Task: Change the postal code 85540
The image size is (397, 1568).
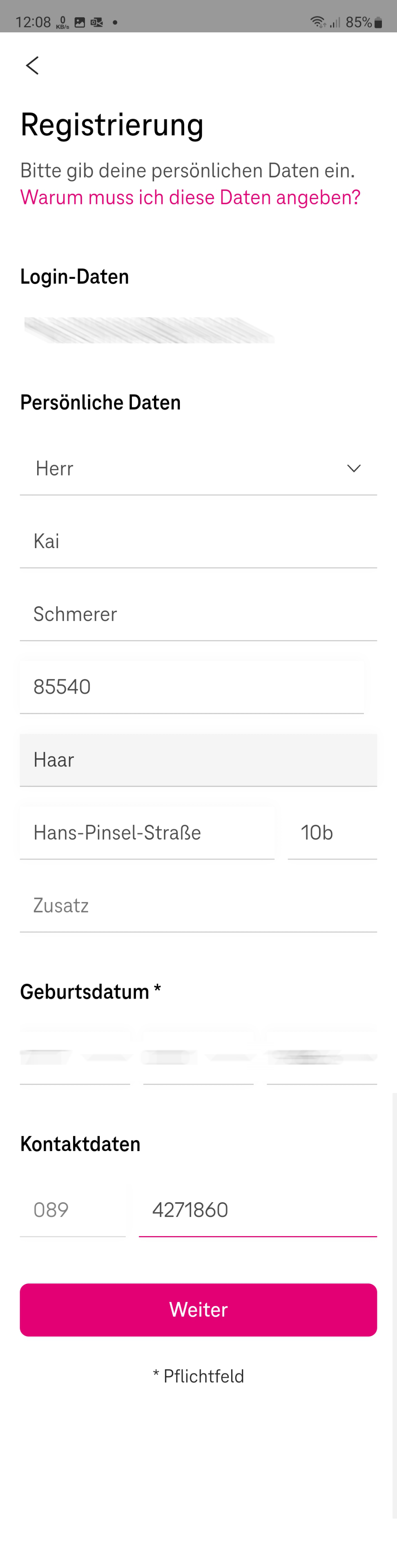Action: tap(192, 687)
